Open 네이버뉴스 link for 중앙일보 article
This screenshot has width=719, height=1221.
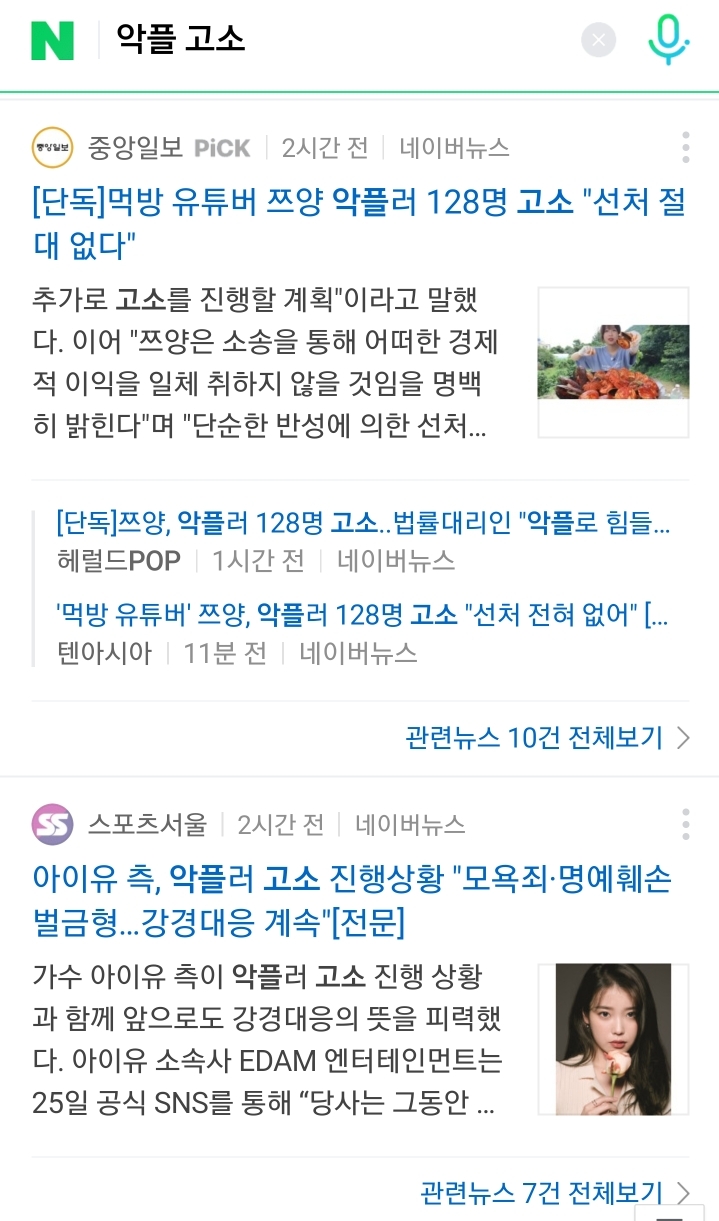click(x=454, y=148)
